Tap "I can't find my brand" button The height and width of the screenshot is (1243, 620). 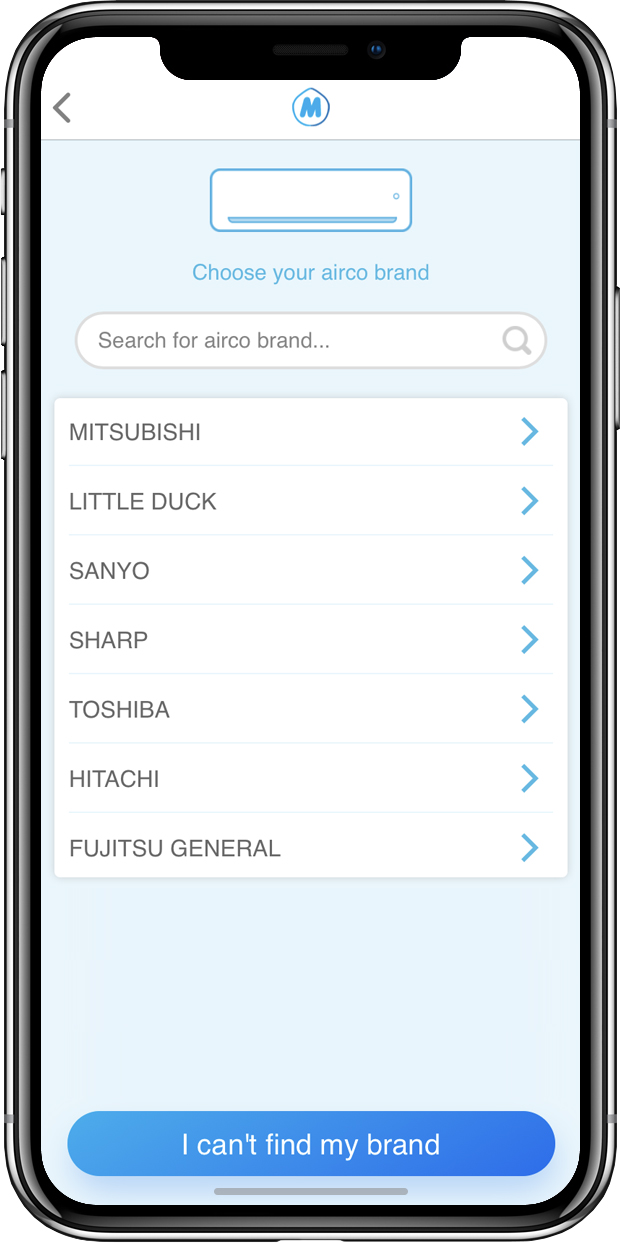(311, 1144)
